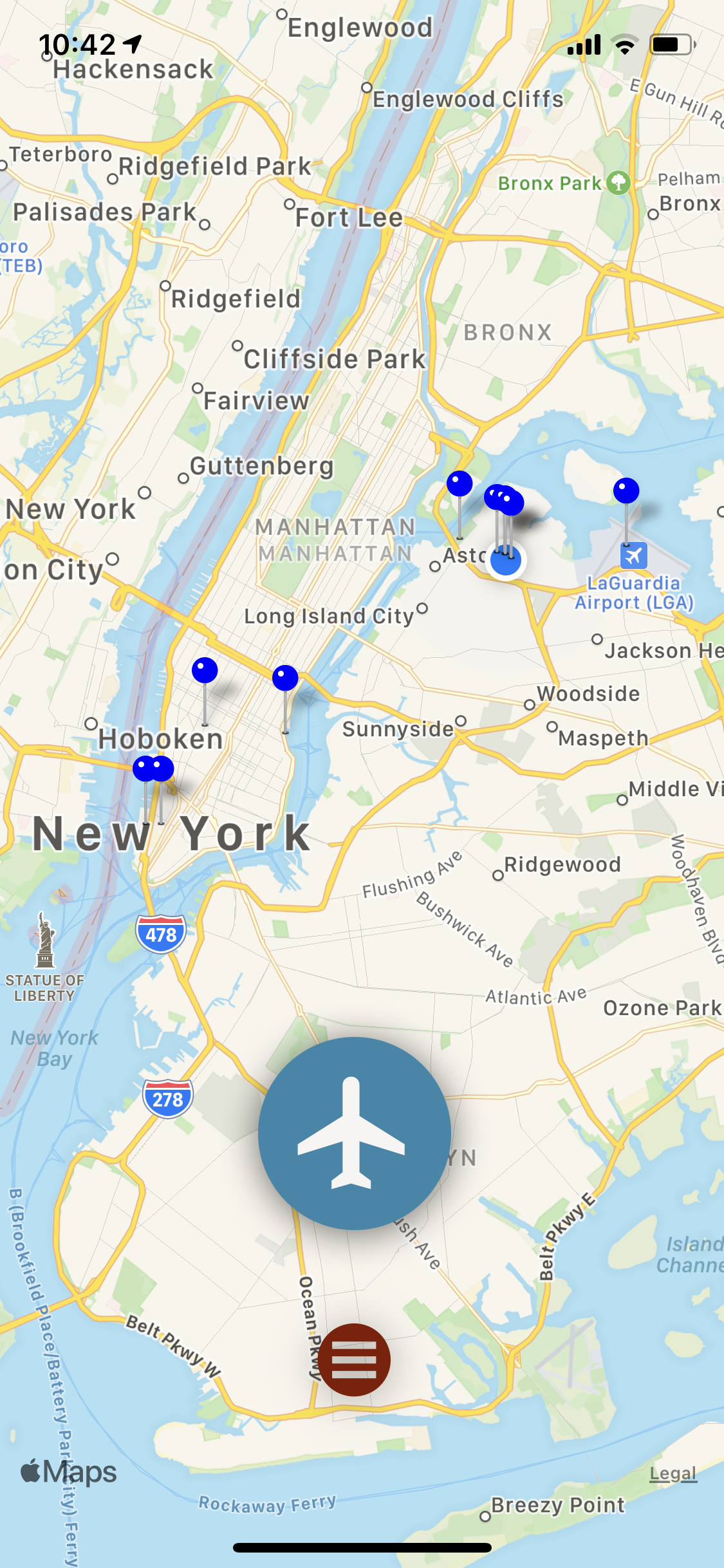The width and height of the screenshot is (724, 1568).
Task: Open the Legal link
Action: point(673,1473)
